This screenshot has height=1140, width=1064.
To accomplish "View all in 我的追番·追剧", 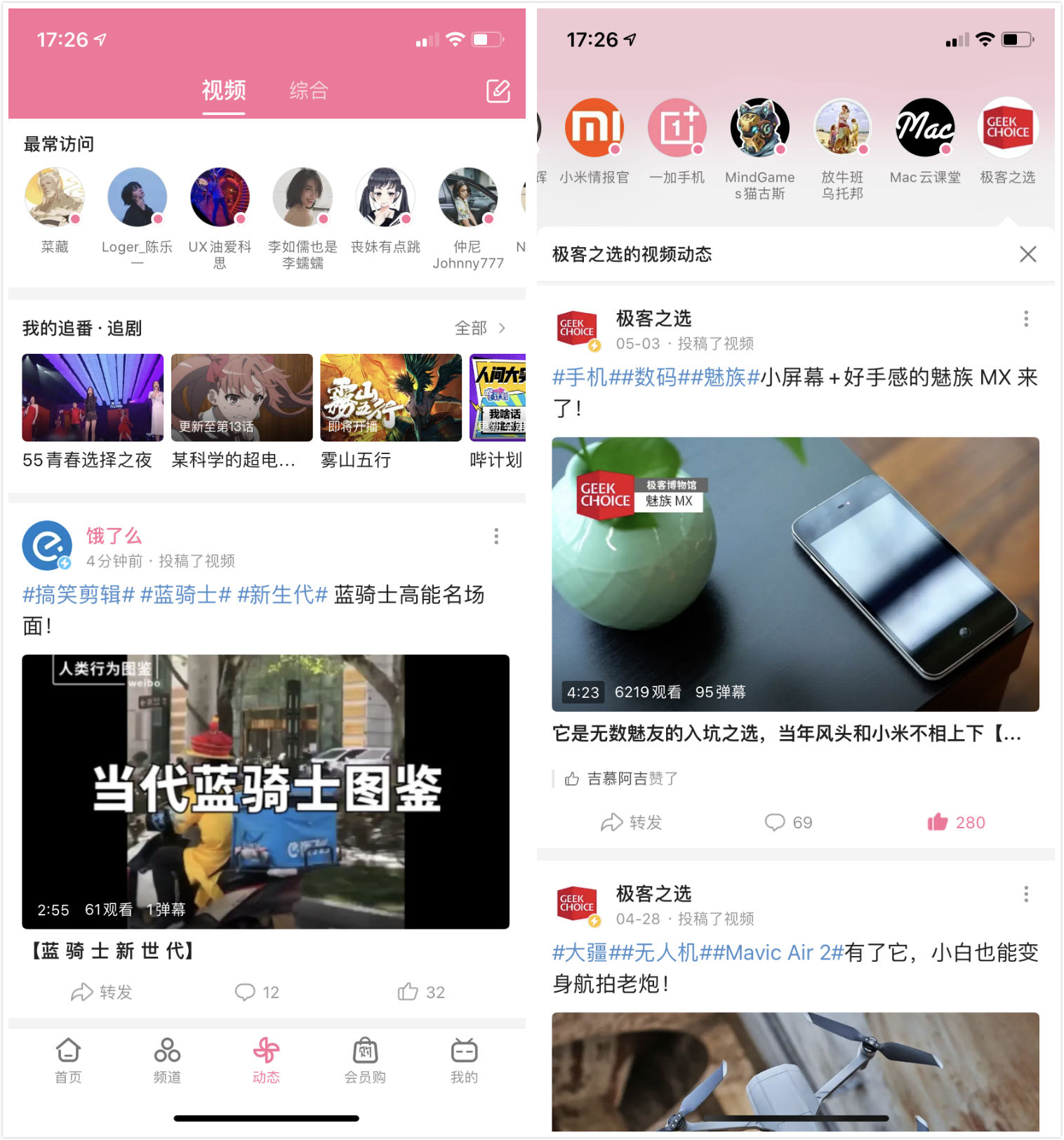I will tap(479, 328).
